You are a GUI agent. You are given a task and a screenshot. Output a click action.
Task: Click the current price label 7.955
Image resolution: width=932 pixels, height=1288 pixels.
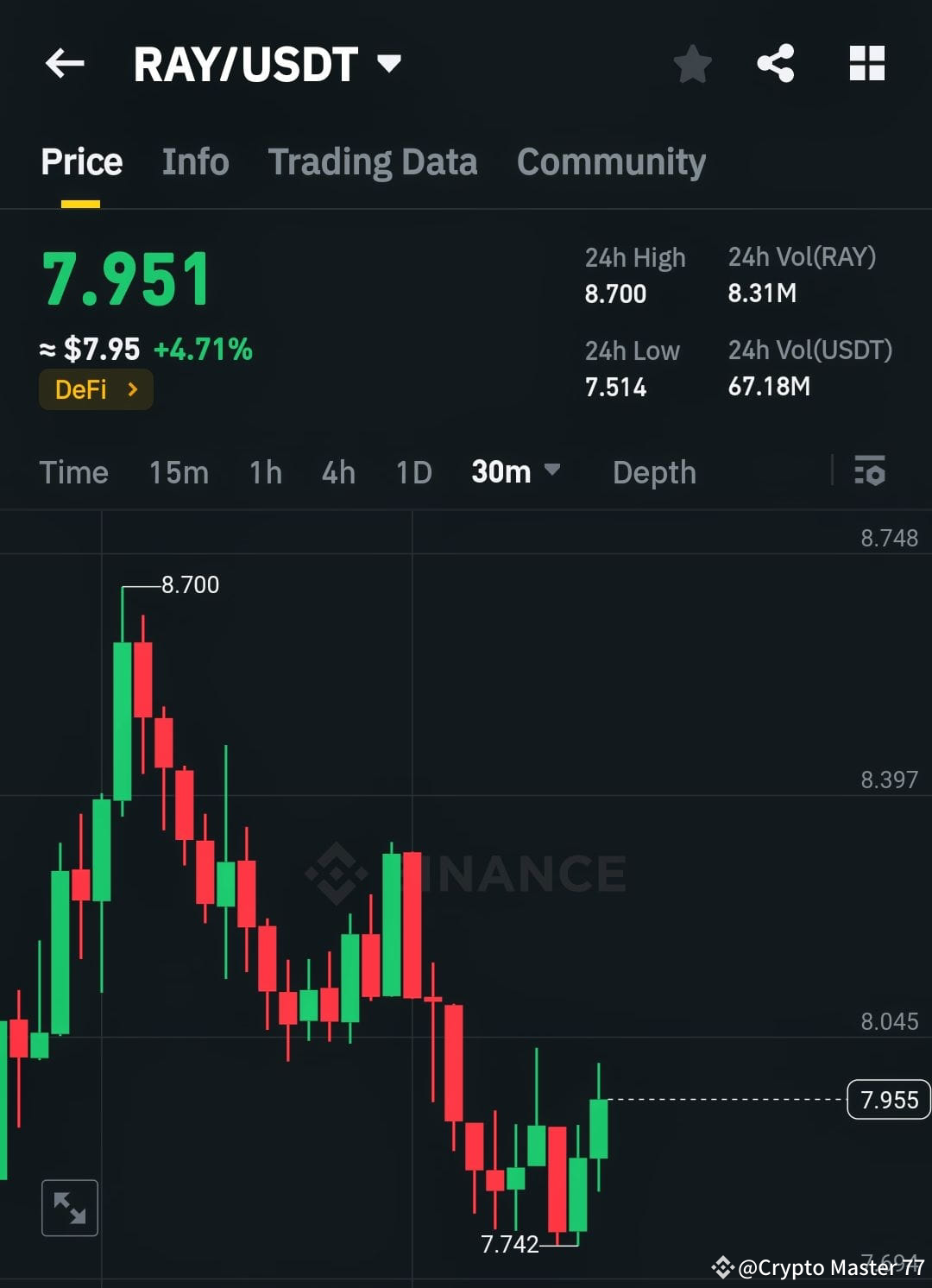coord(887,1100)
